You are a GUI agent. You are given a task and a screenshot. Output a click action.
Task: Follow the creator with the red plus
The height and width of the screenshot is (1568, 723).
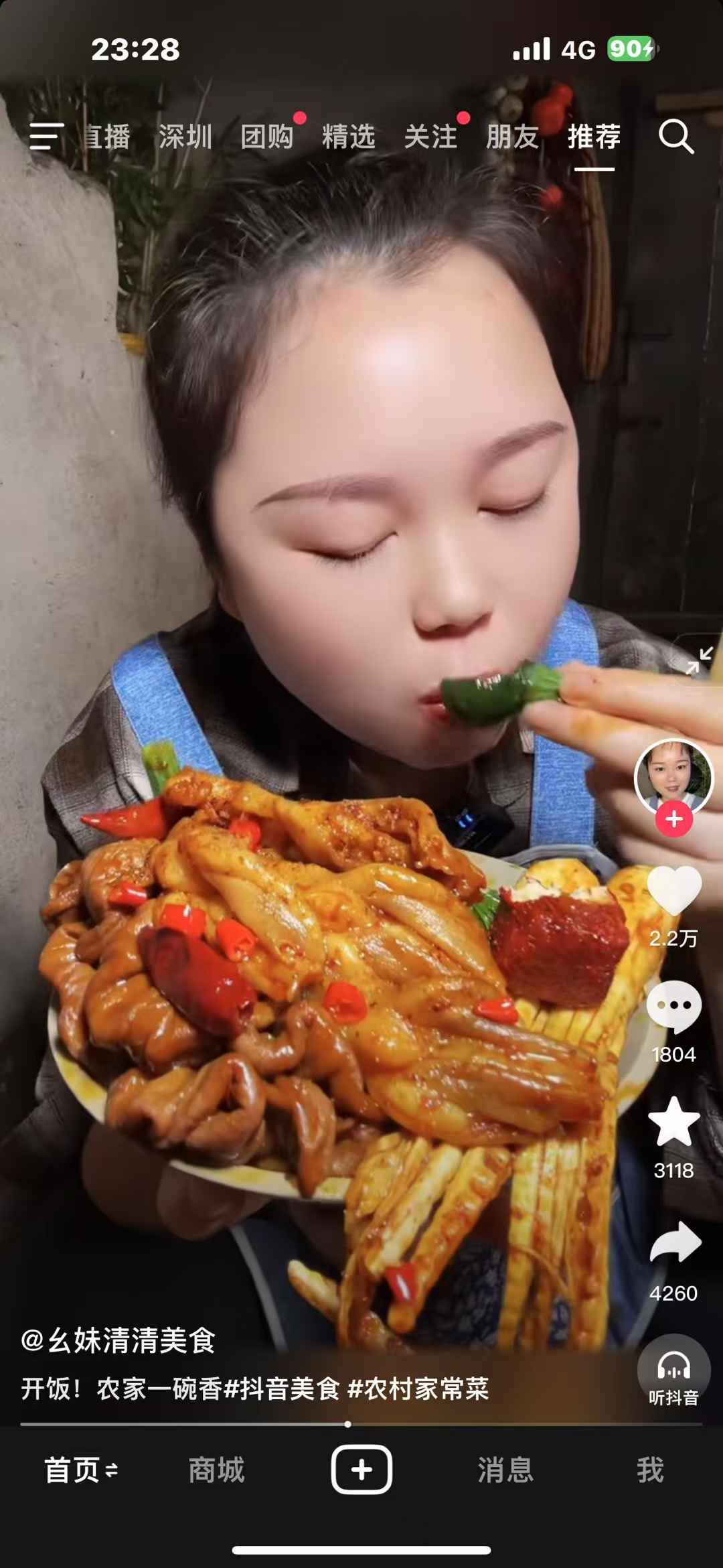pyautogui.click(x=674, y=819)
